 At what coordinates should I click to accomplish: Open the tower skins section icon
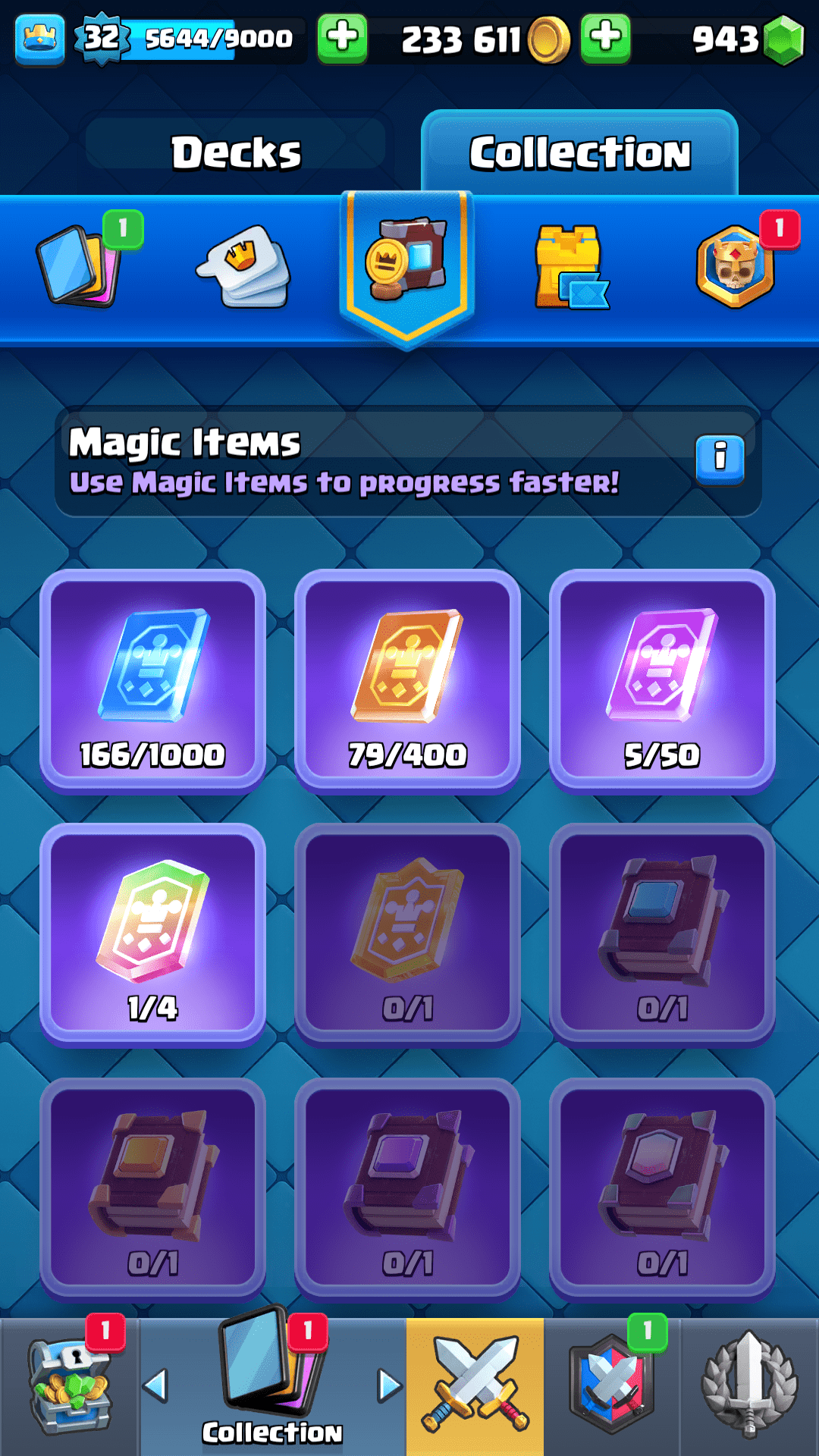pos(570,267)
